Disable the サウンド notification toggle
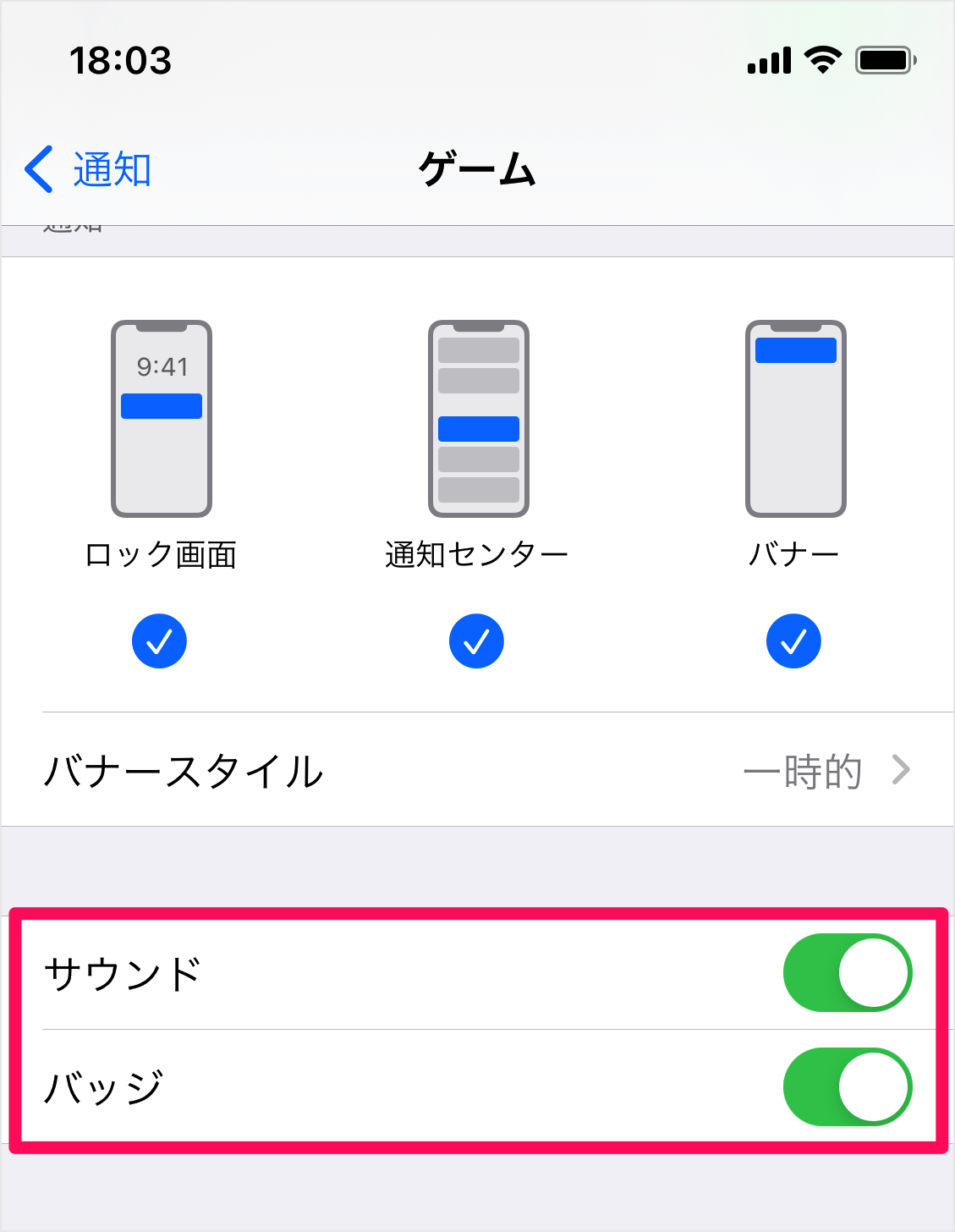The image size is (955, 1232). click(x=848, y=973)
